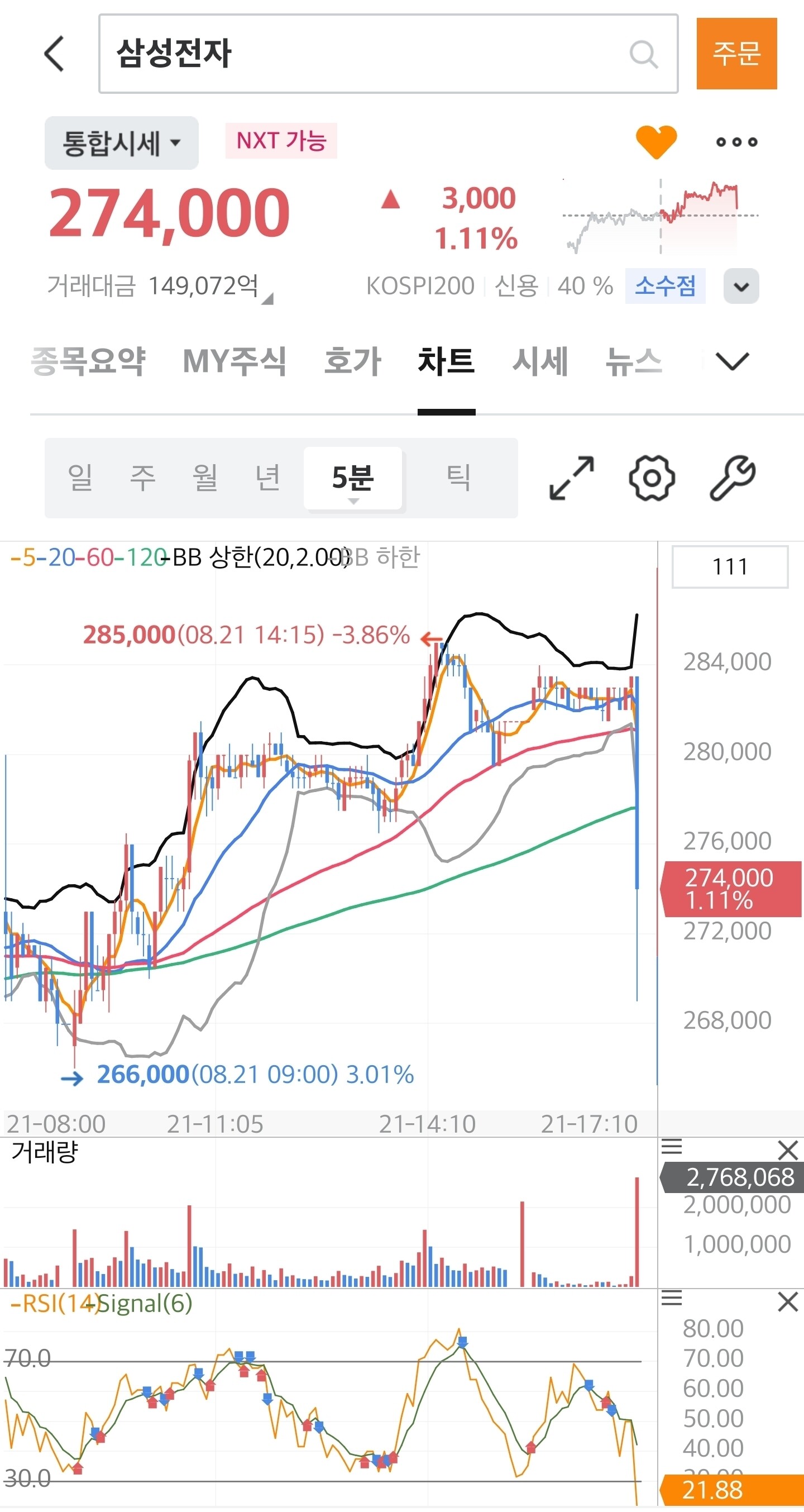
Task: Switch to the 호가 tab
Action: tap(353, 360)
